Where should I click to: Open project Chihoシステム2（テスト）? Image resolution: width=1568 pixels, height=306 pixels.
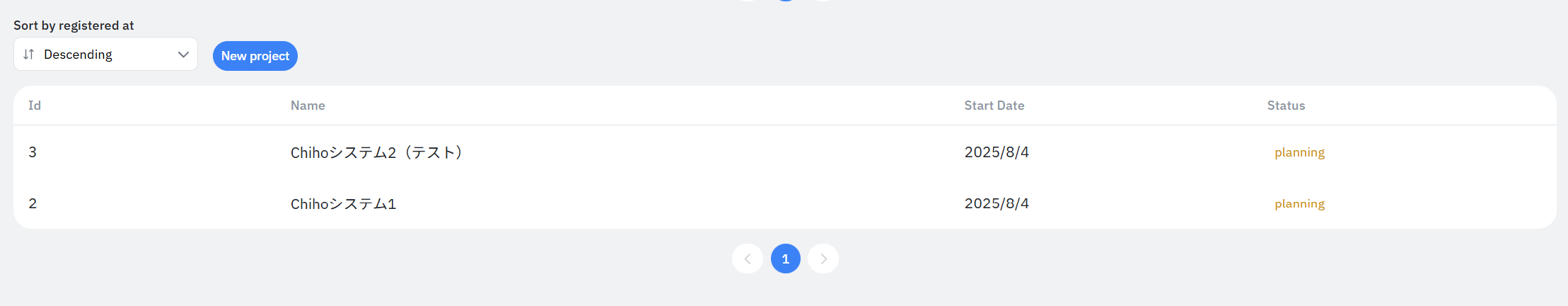(377, 152)
